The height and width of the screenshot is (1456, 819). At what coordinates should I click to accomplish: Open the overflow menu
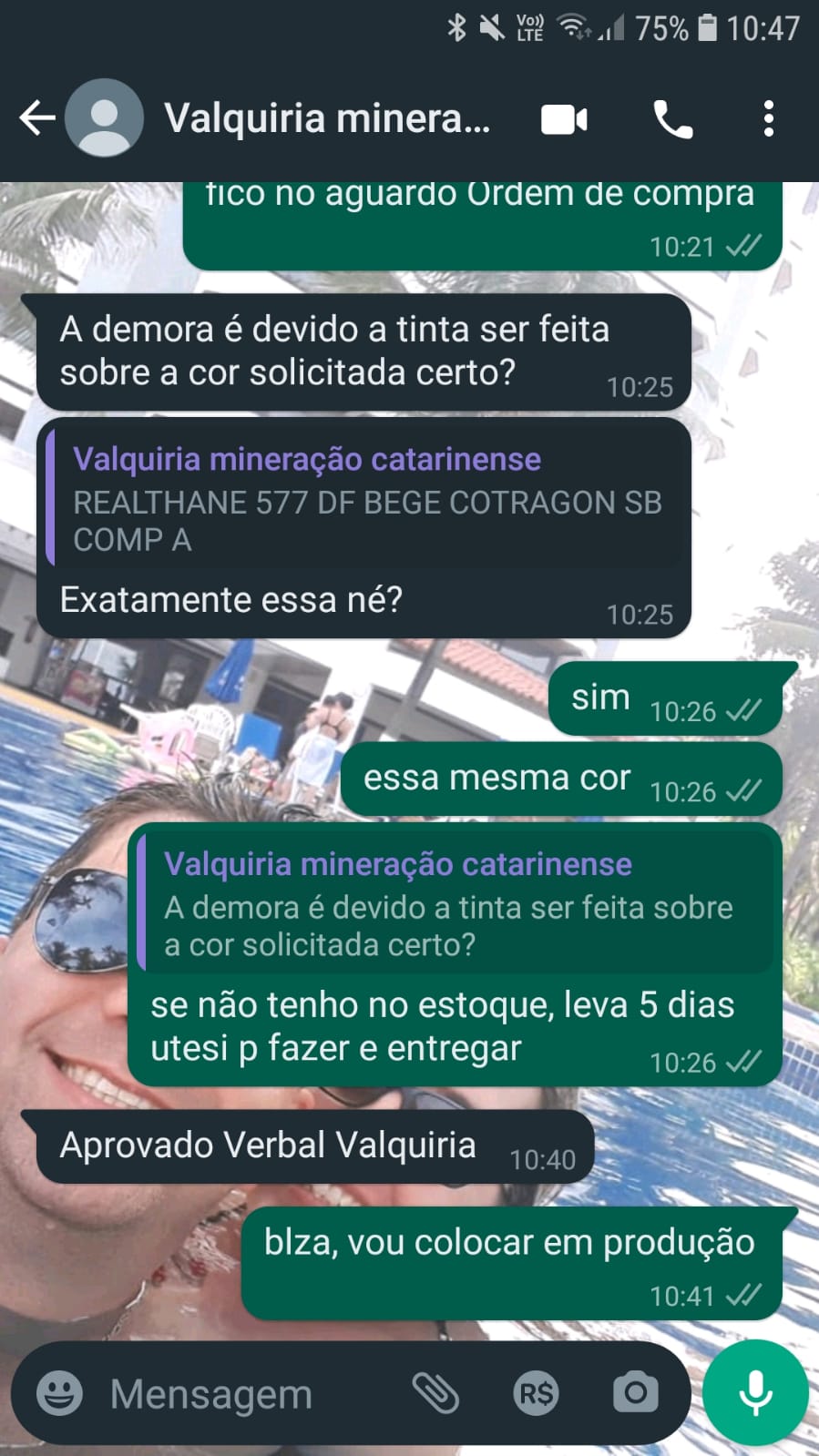(x=768, y=119)
